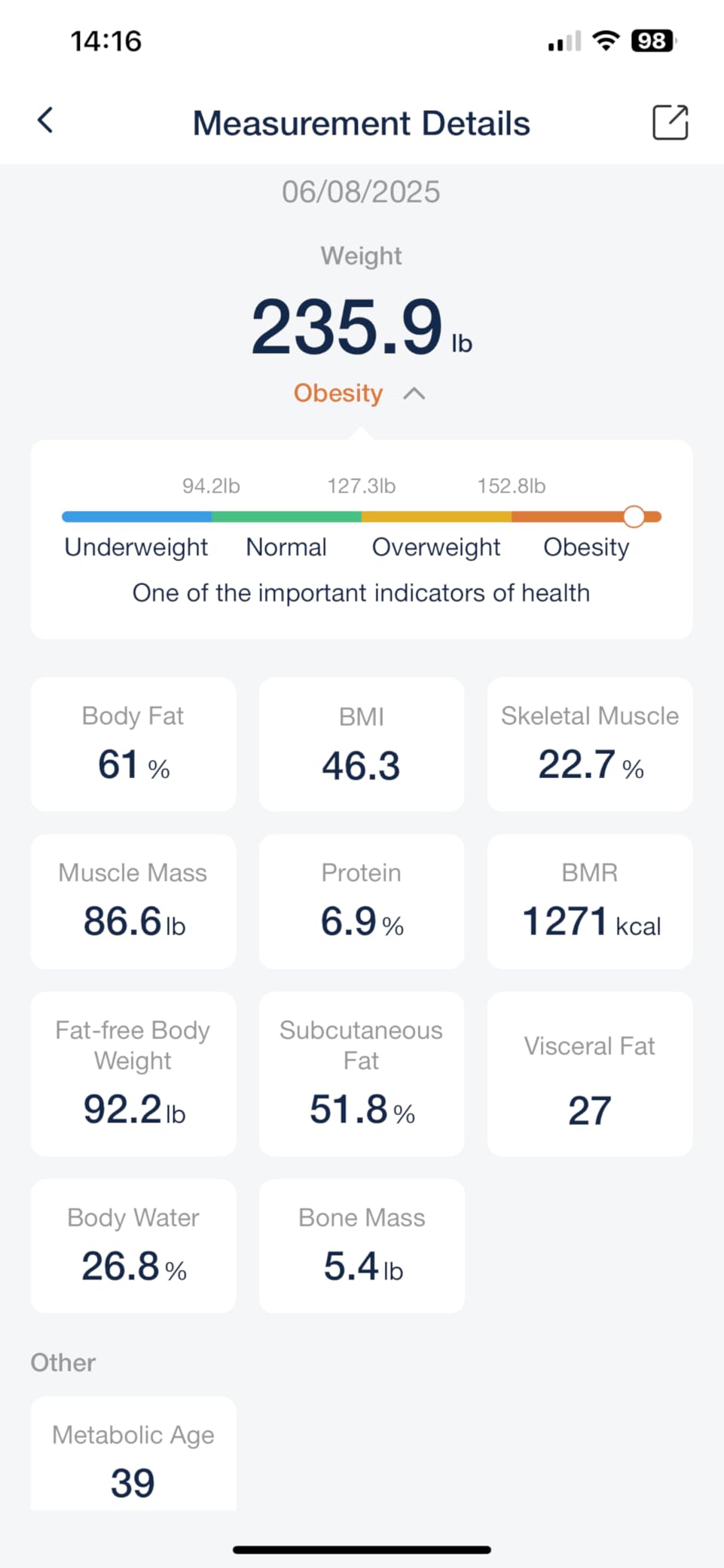View the Metabolic Age card
This screenshot has width=724, height=1568.
(133, 1455)
